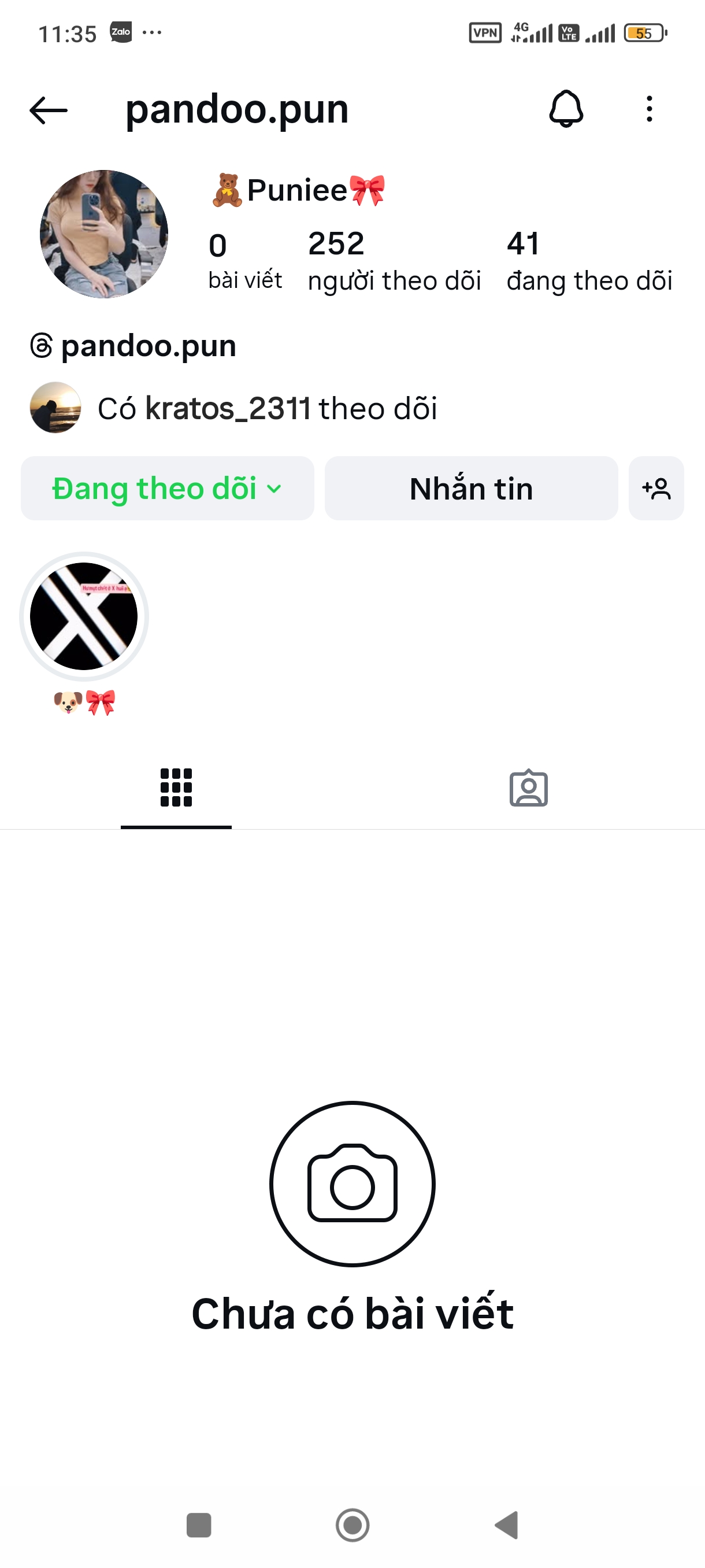Open the notifications bell for pandoo.pun
This screenshot has width=705, height=1568.
click(x=566, y=110)
